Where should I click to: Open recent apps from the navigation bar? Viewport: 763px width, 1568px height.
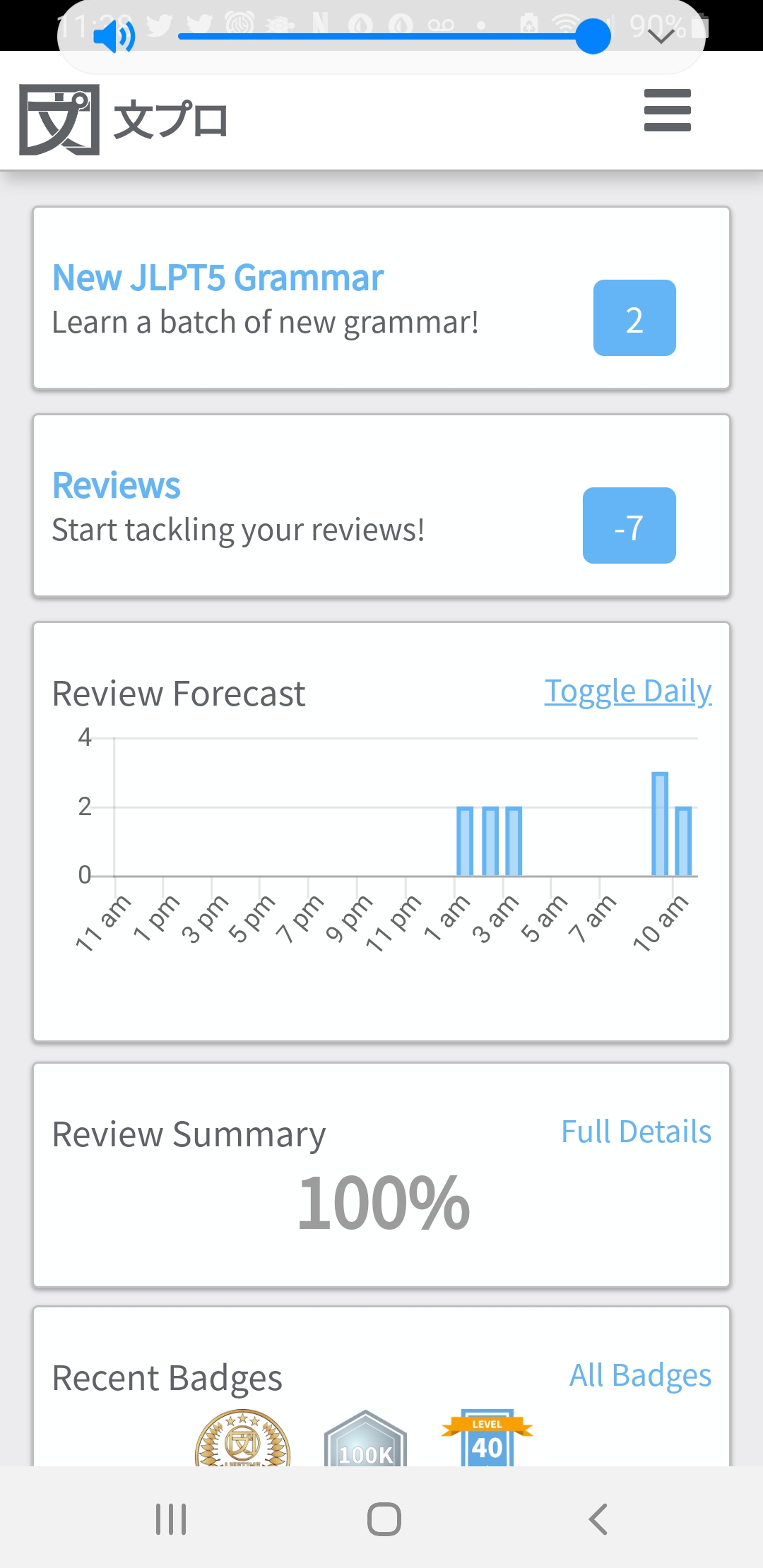pyautogui.click(x=171, y=1519)
